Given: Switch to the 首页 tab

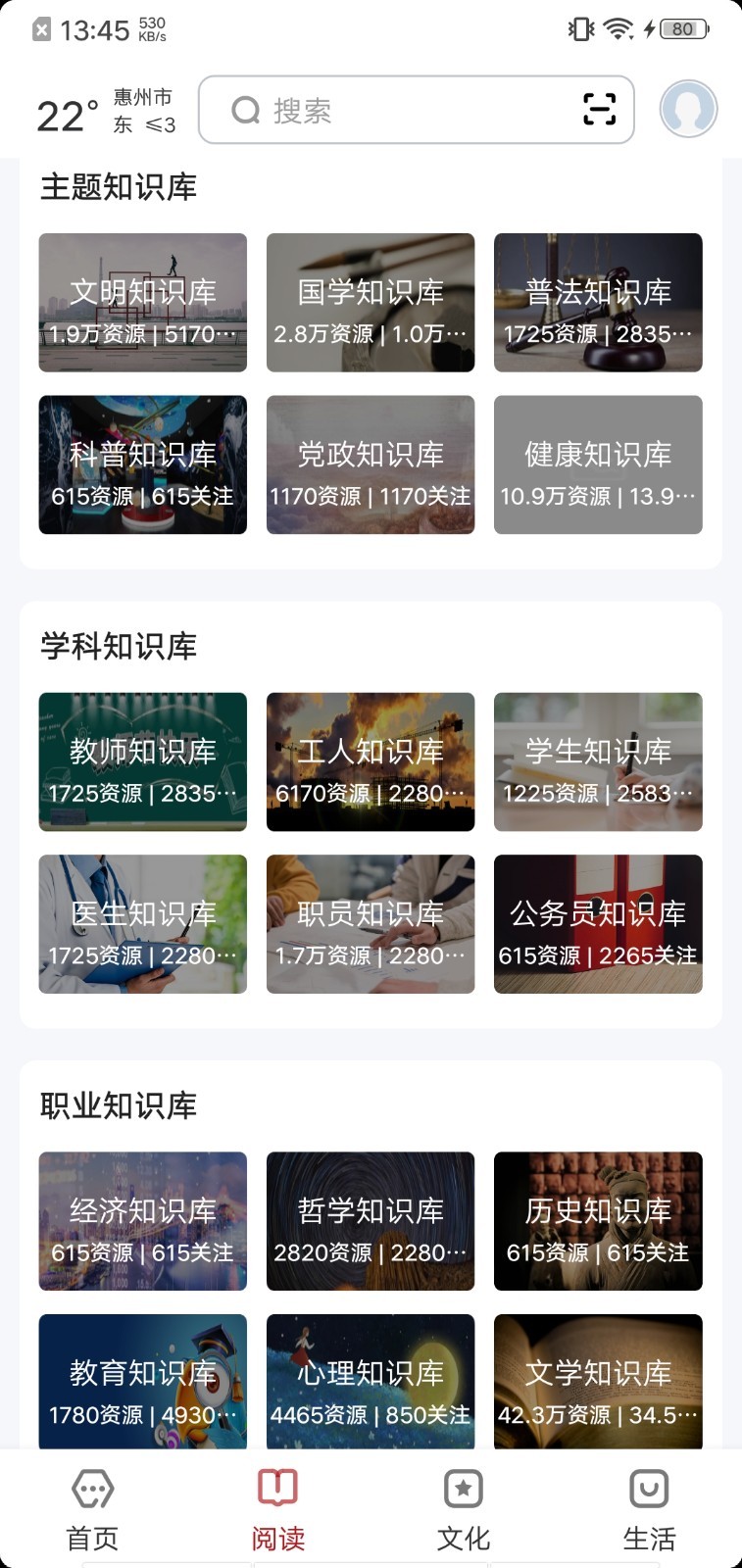Looking at the screenshot, I should click(93, 1510).
